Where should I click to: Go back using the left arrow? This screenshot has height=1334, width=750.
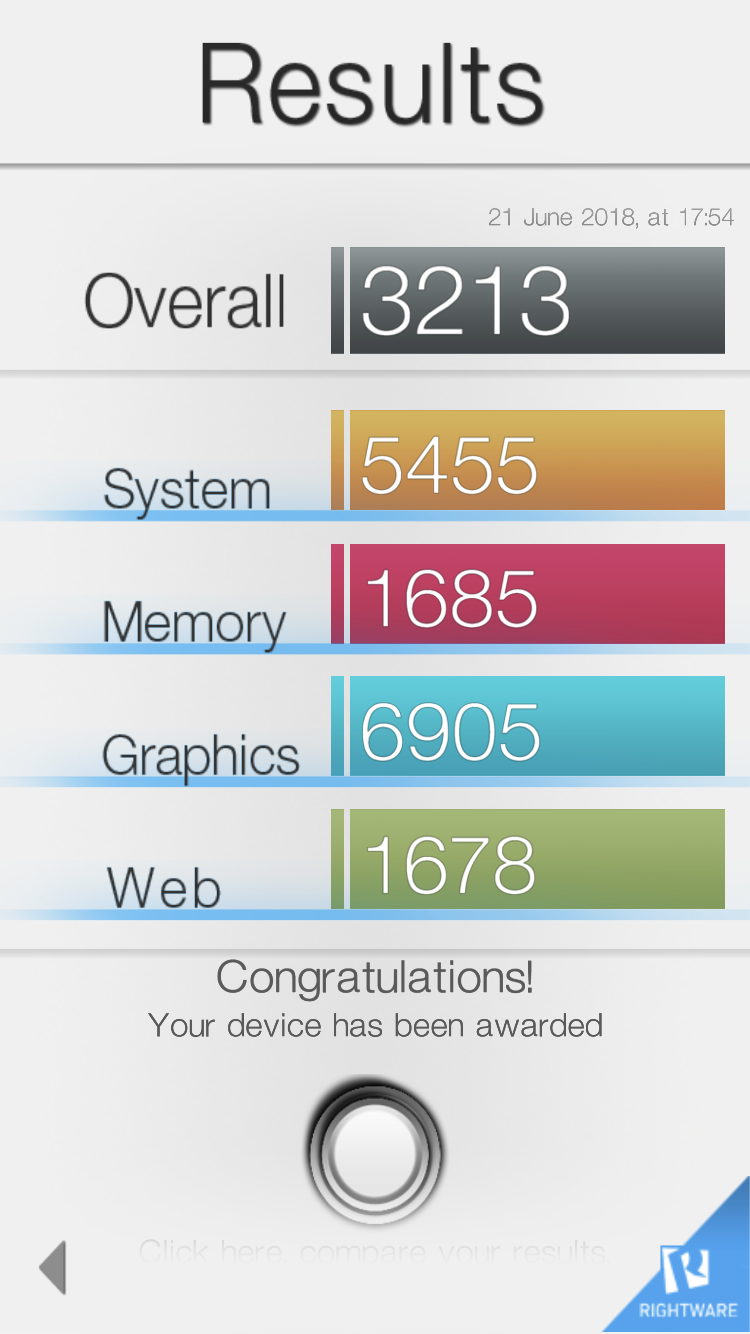click(x=53, y=1267)
